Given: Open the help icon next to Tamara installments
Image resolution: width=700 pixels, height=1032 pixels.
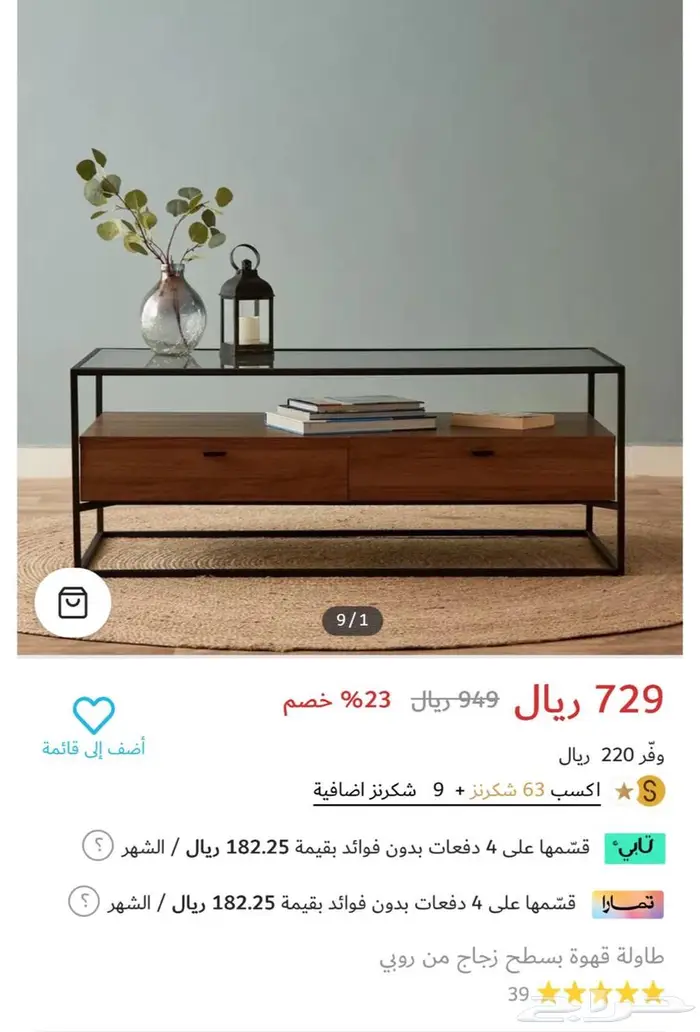Looking at the screenshot, I should click(83, 902).
